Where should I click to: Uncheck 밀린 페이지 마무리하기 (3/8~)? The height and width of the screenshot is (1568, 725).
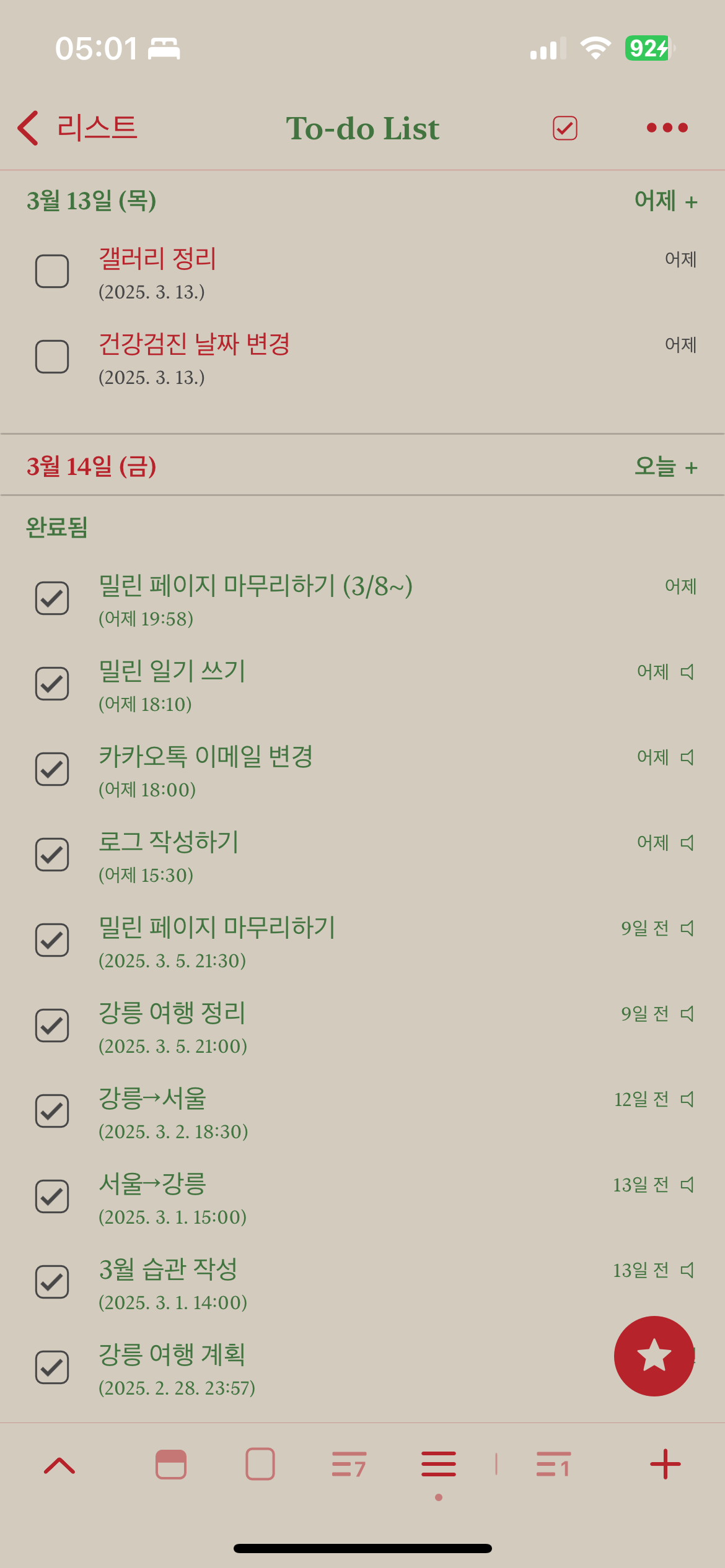click(x=52, y=598)
